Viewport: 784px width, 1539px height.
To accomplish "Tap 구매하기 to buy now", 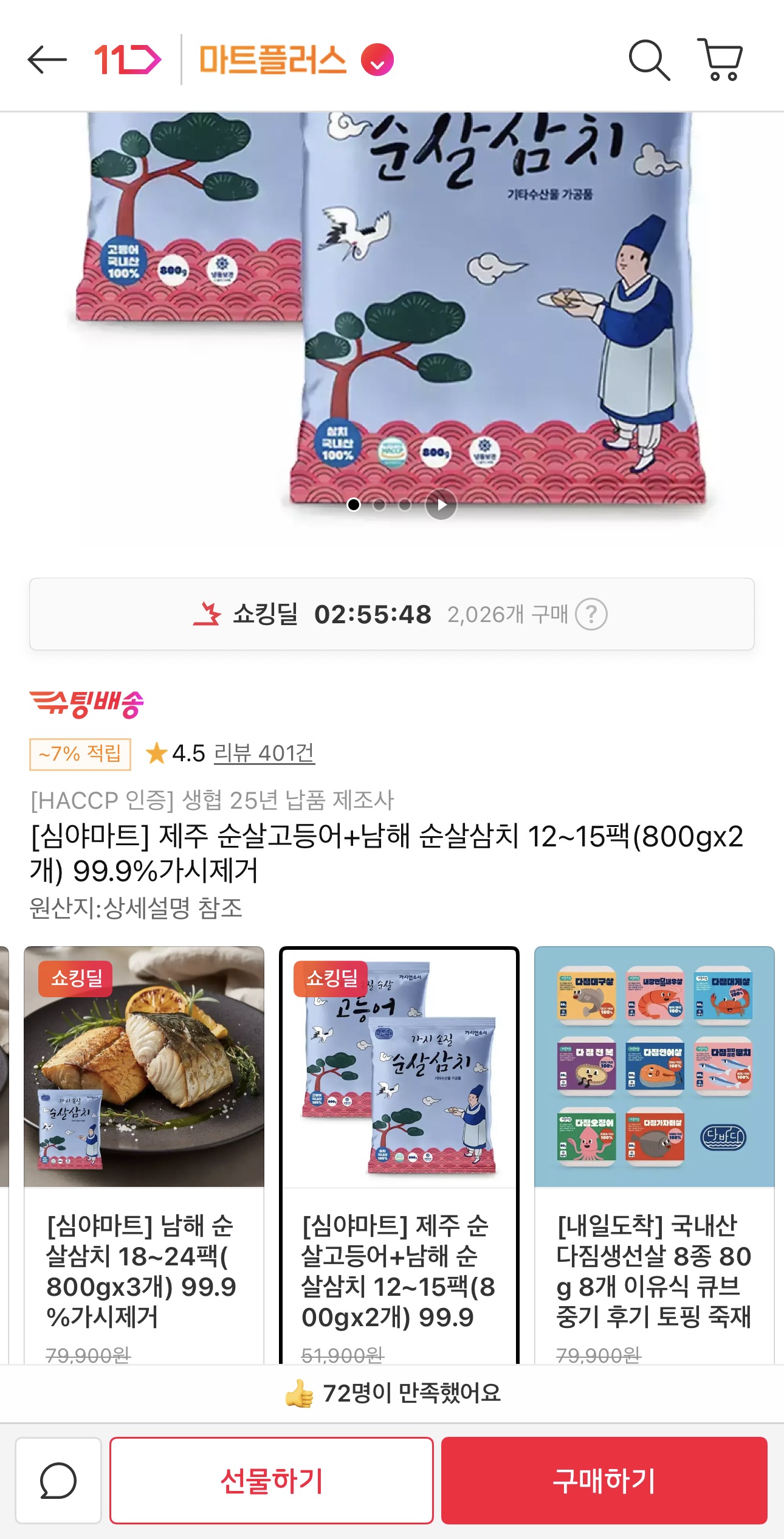I will click(x=604, y=1481).
